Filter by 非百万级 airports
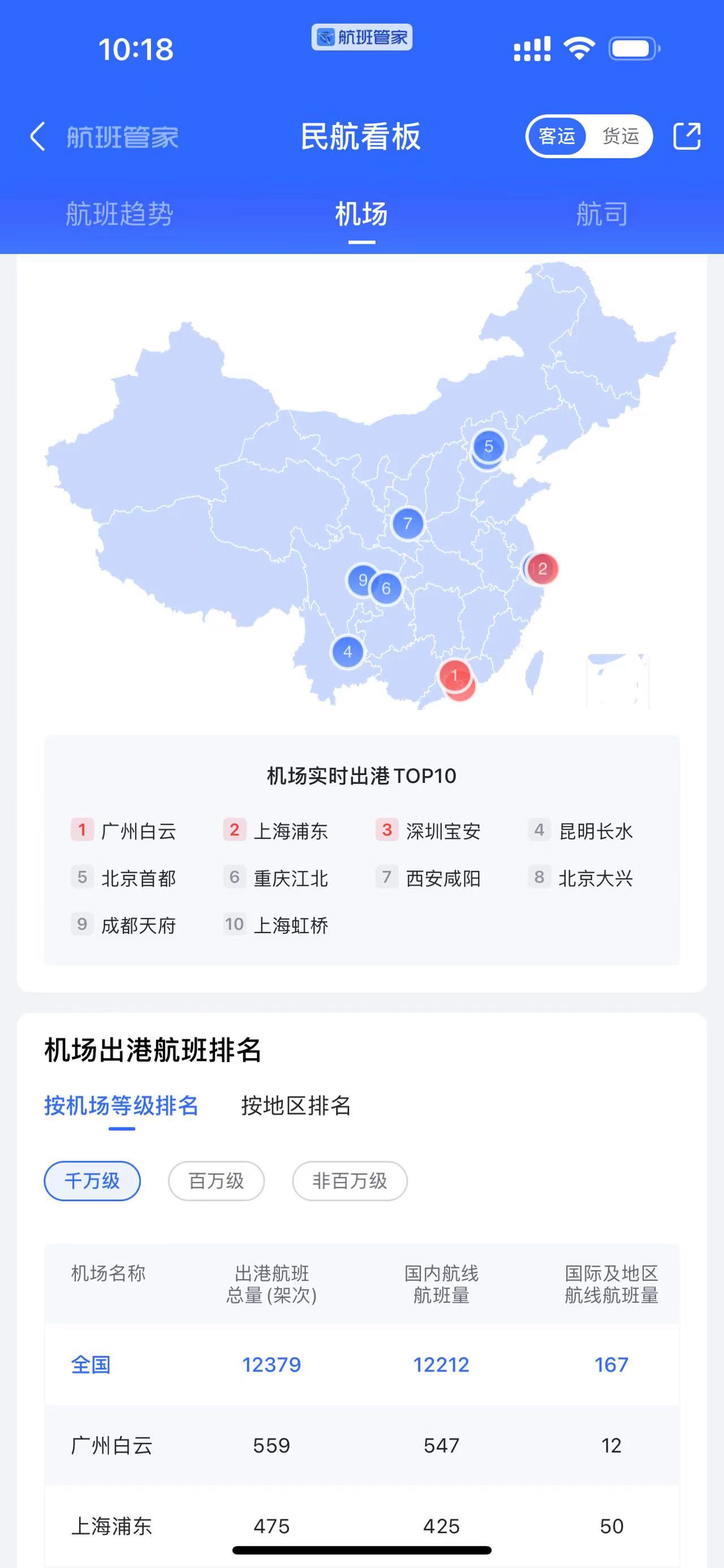This screenshot has width=724, height=1568. pyautogui.click(x=350, y=1180)
